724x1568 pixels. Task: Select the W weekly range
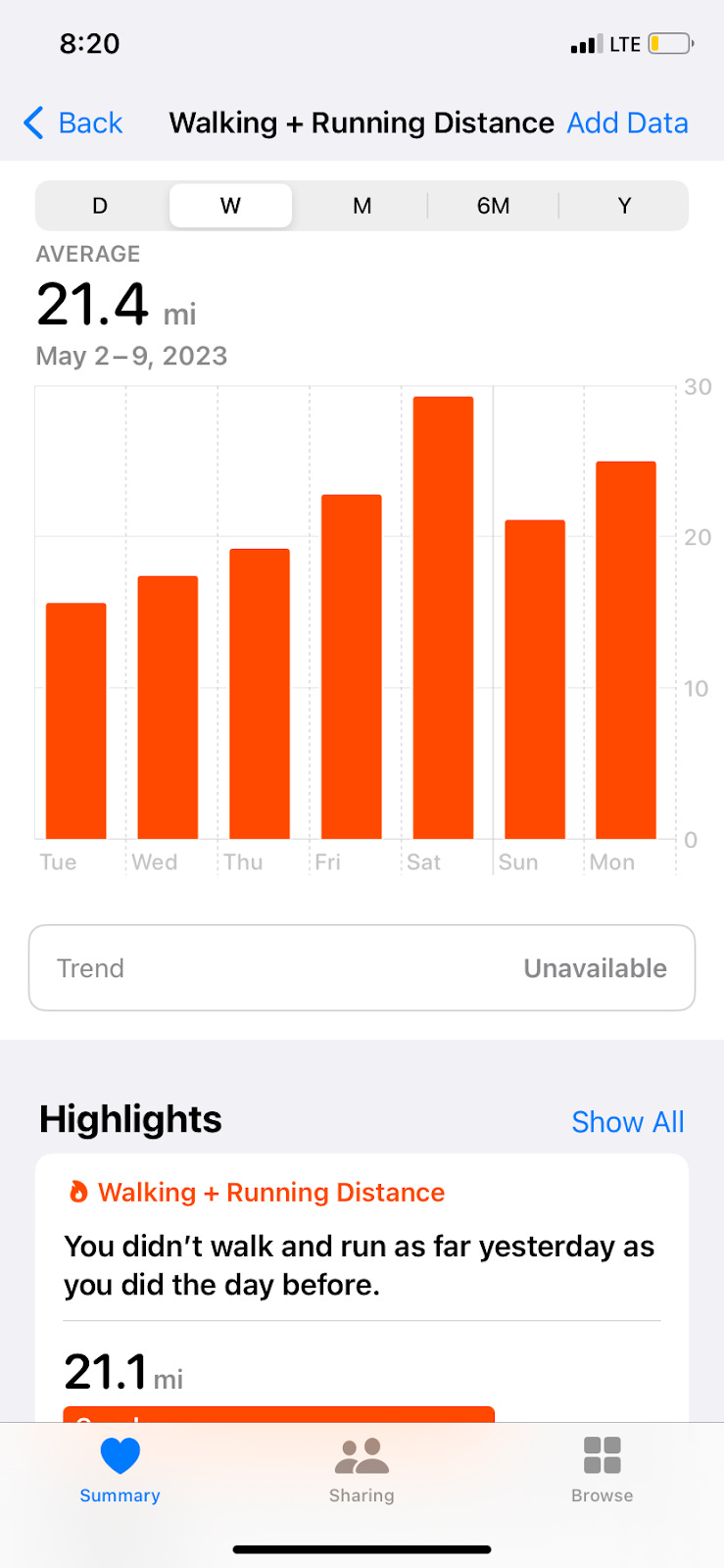pos(230,206)
